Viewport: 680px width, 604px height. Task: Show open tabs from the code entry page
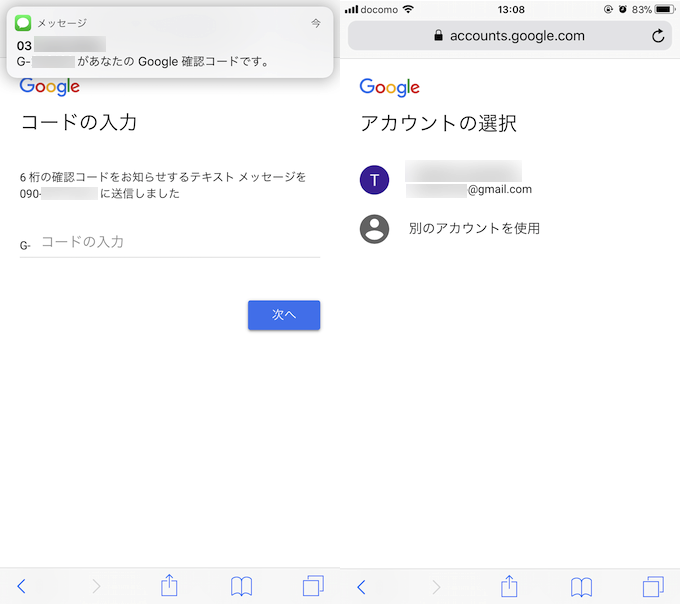314,587
